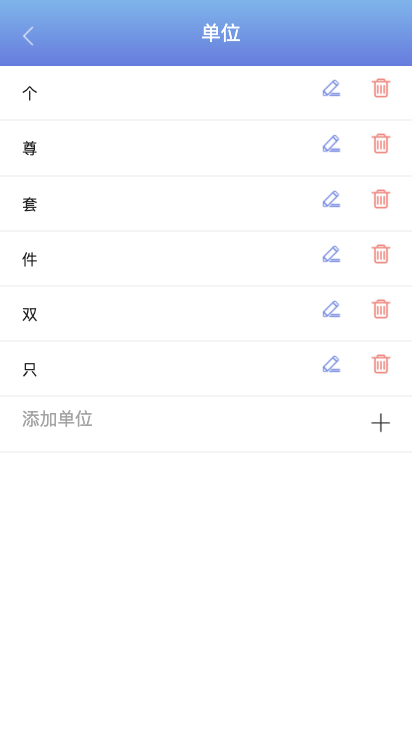Delete the 尊 unit
This screenshot has height=734, width=412.
381,143
